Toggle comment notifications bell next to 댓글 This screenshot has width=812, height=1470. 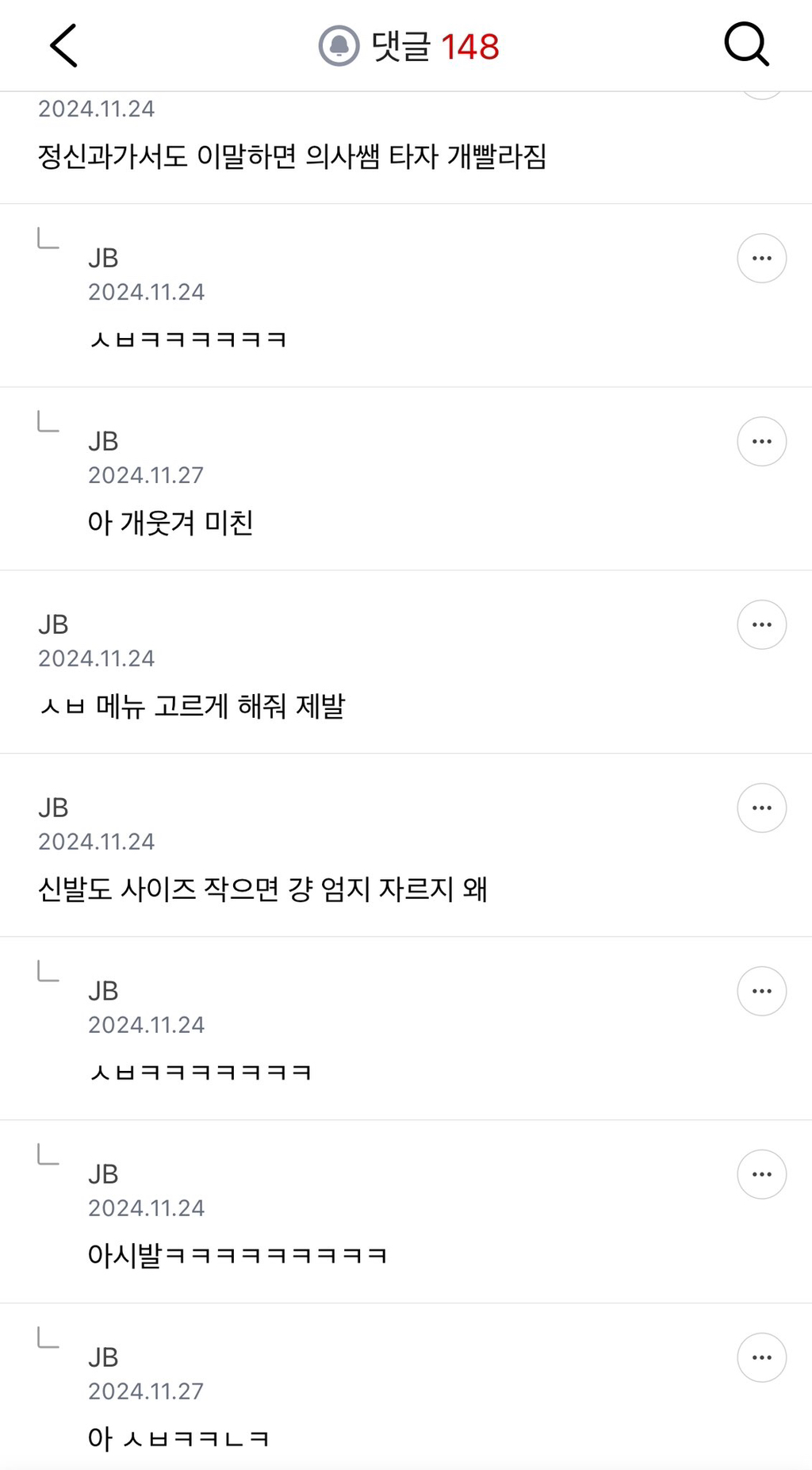tap(339, 46)
